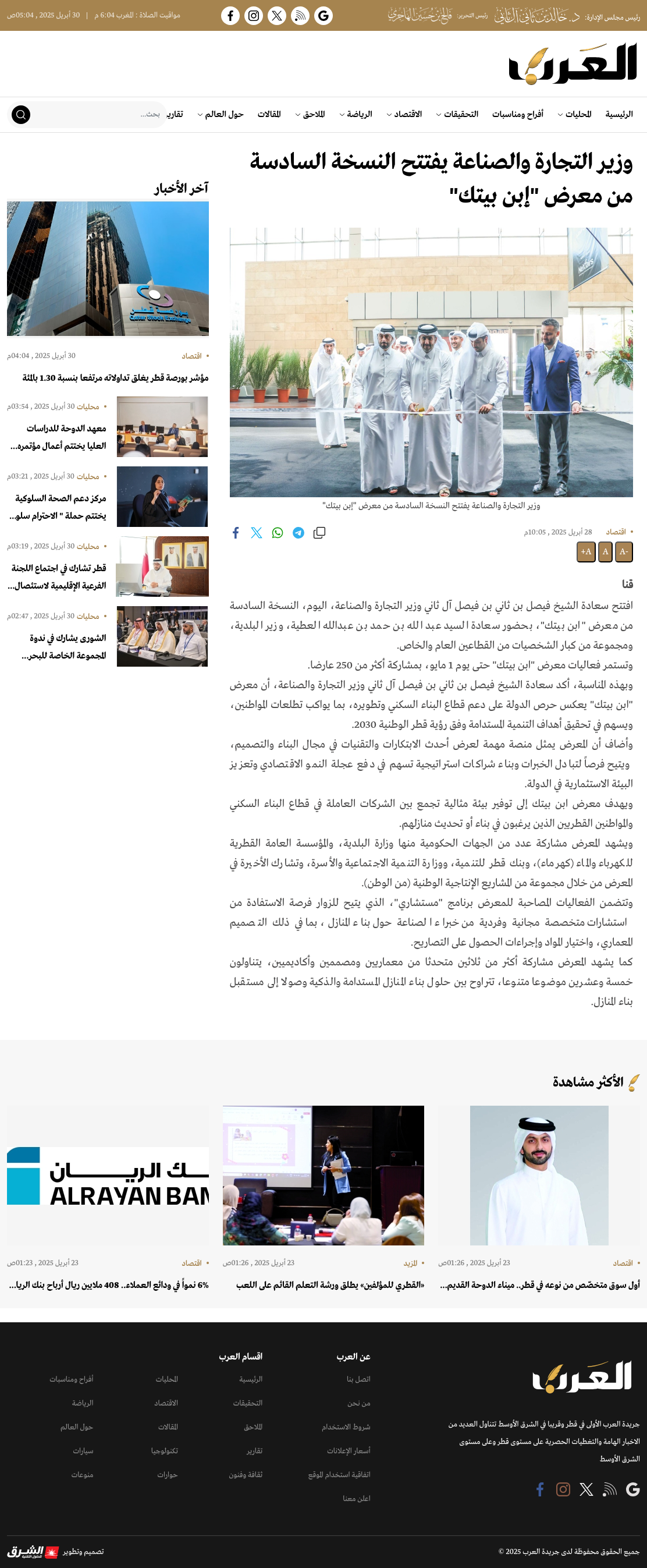647x1568 pixels.
Task: Open the Facebook icon in top bar
Action: coord(230,16)
